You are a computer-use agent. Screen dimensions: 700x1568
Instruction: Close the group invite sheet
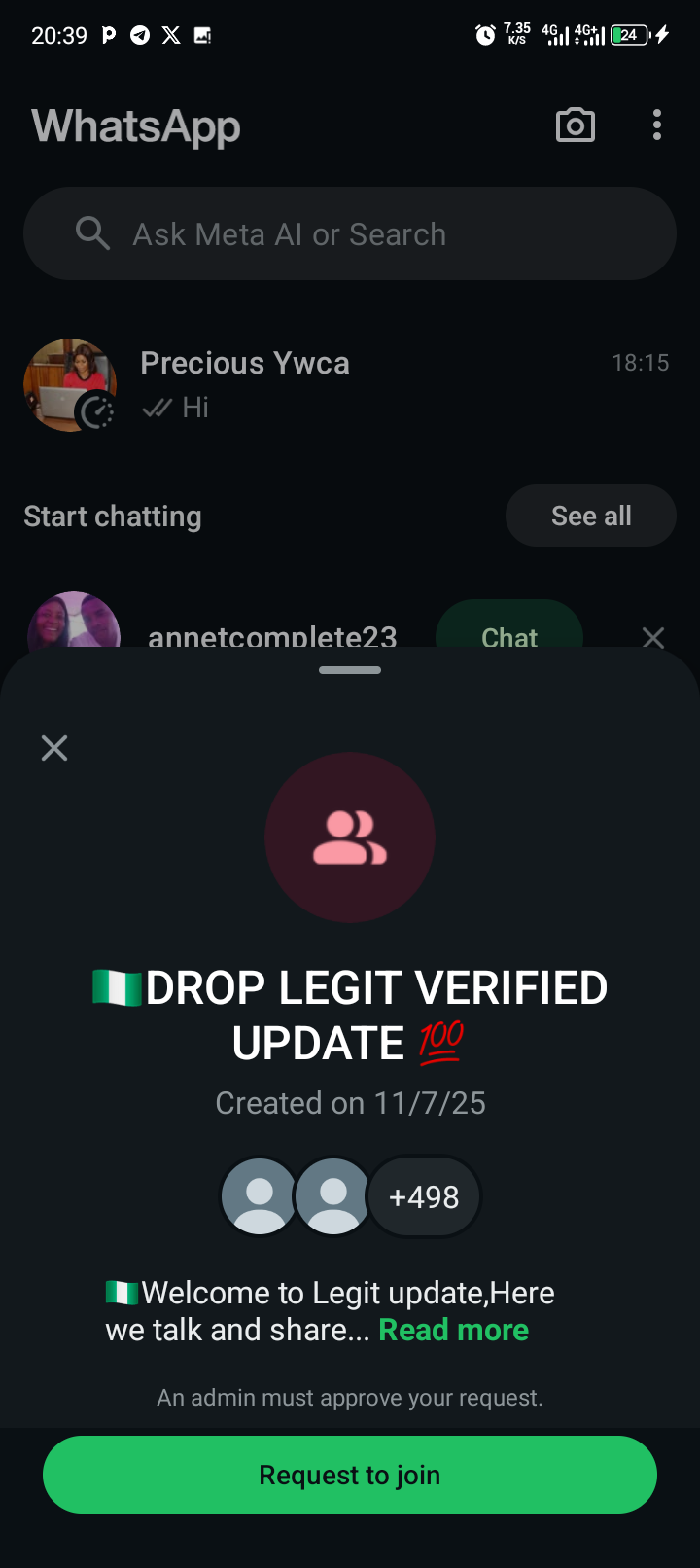point(54,748)
